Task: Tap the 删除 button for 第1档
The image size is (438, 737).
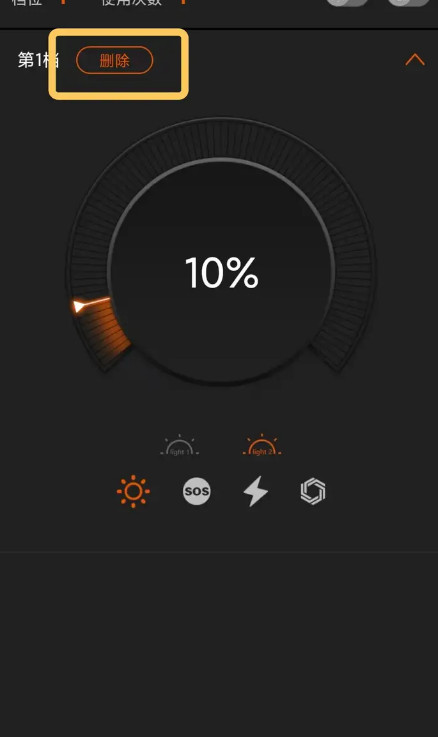Action: [x=115, y=60]
